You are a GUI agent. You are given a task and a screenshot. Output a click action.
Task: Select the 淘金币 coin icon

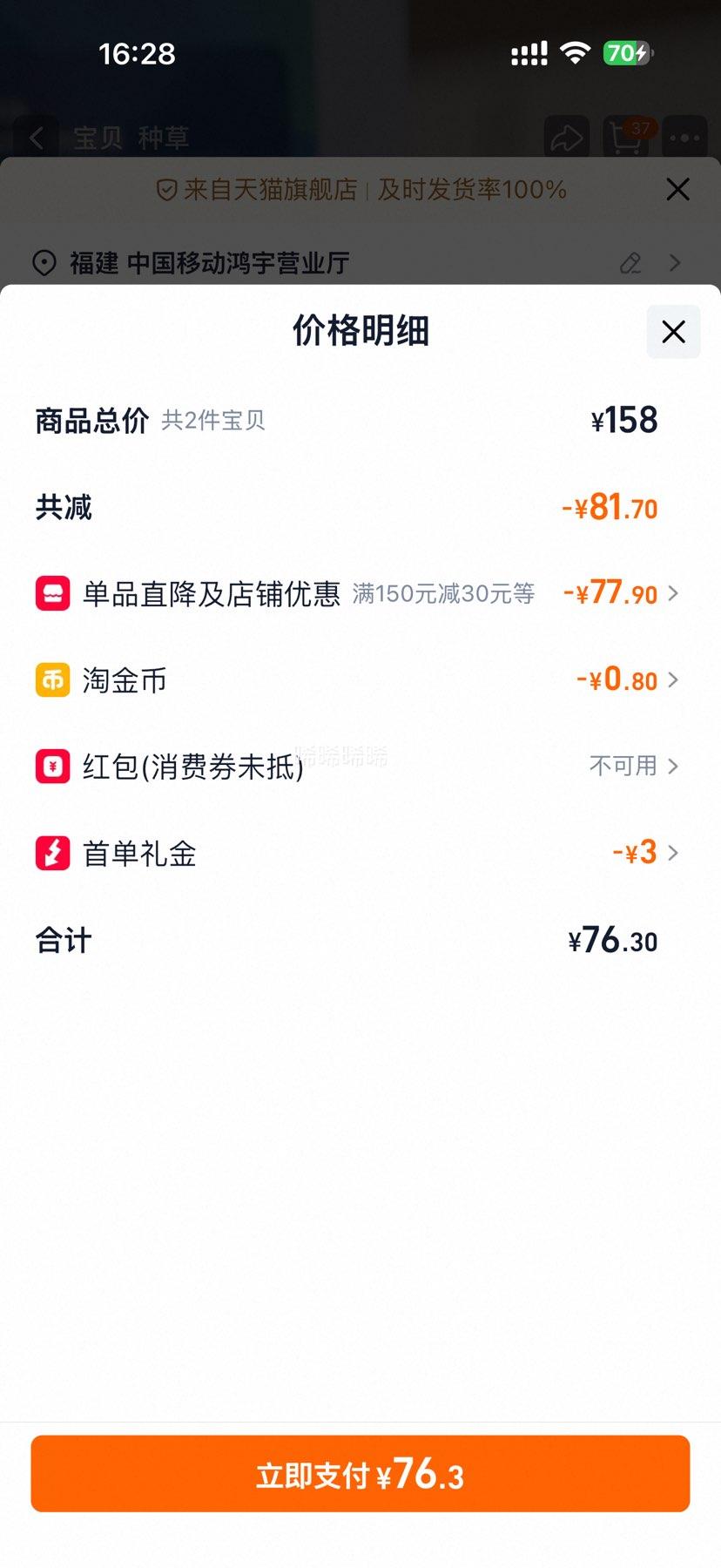pos(53,679)
